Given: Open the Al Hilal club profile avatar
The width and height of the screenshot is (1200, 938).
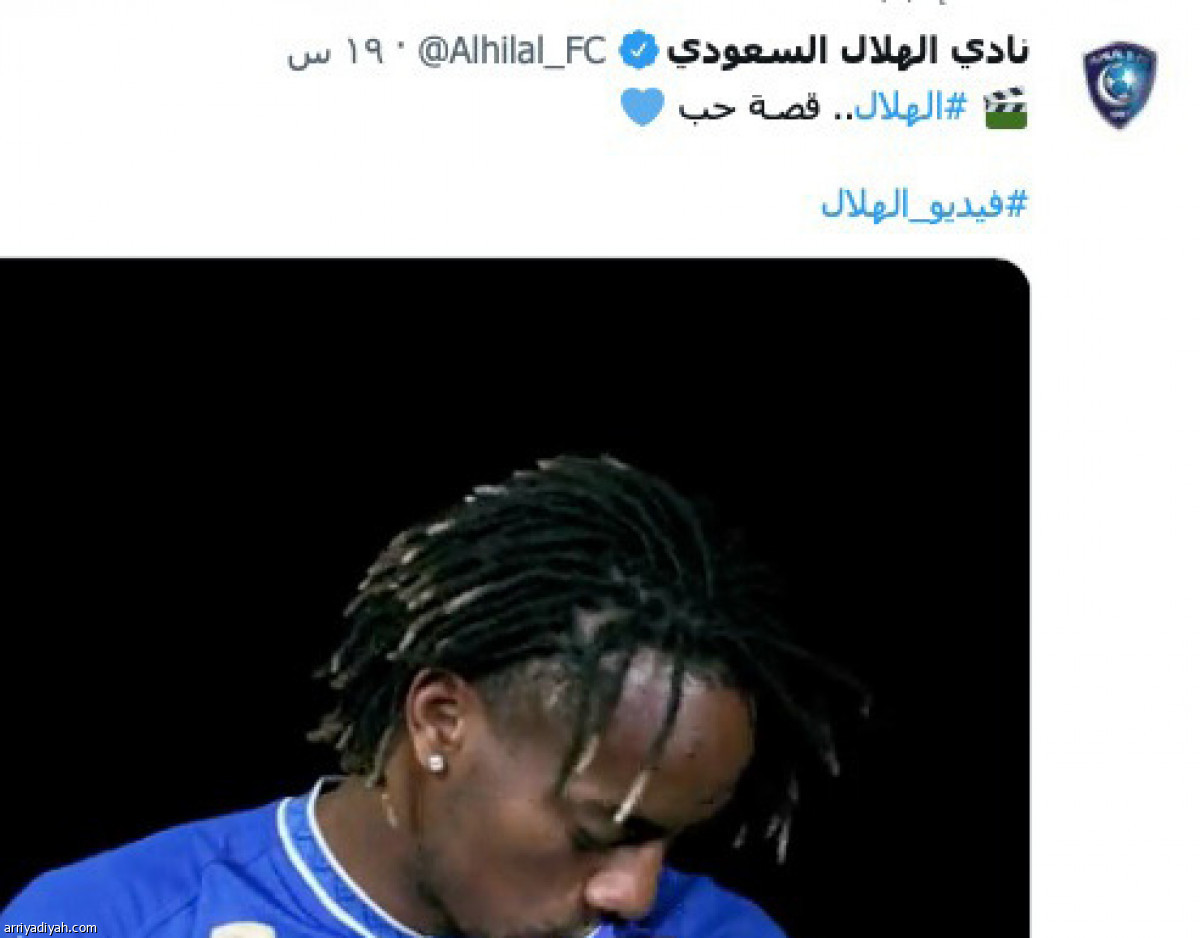Looking at the screenshot, I should tap(1119, 85).
